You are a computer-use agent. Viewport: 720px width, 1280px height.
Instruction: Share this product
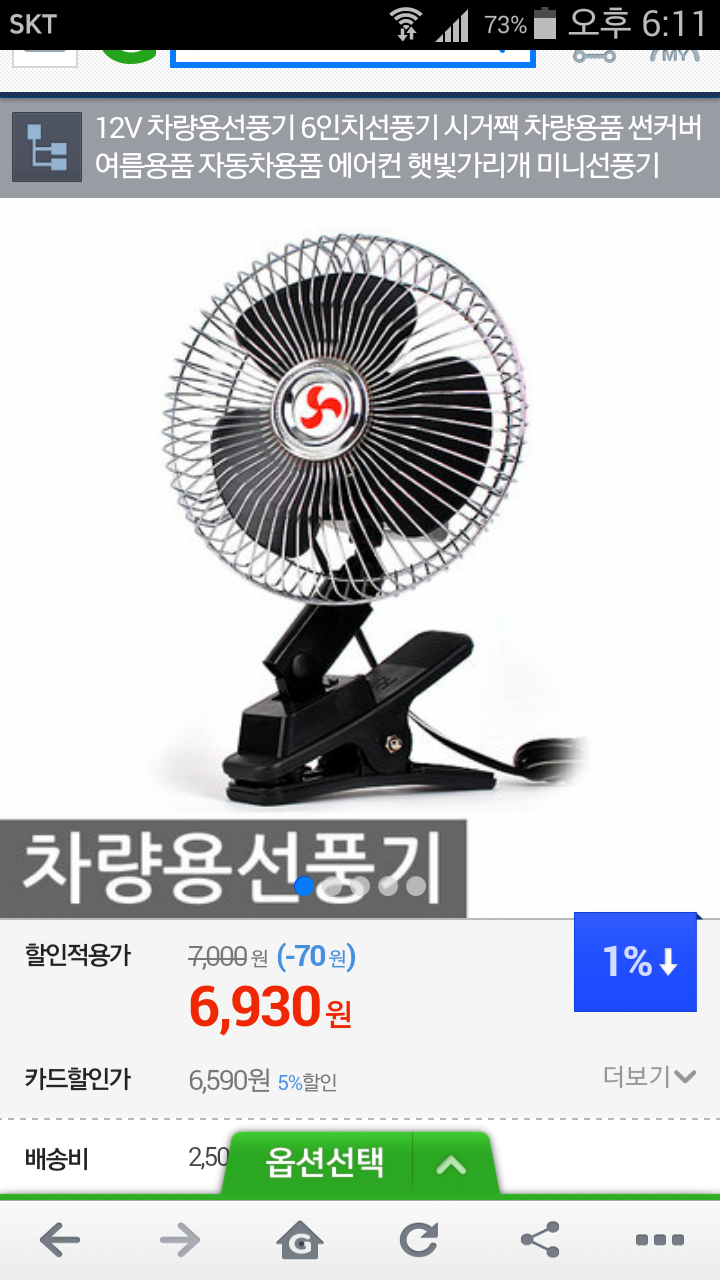click(540, 1241)
